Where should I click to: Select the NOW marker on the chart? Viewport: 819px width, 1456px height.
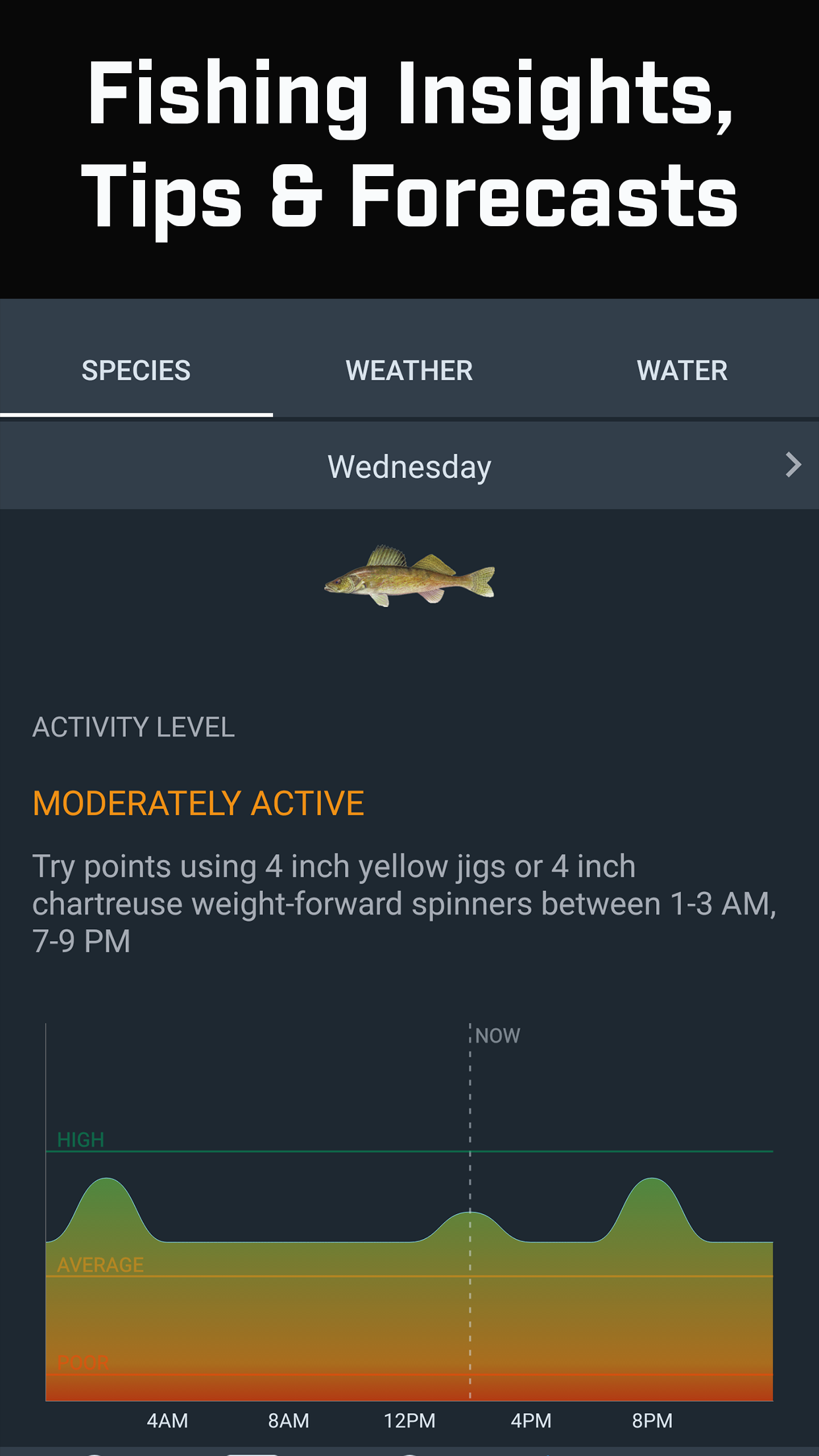click(x=496, y=1035)
